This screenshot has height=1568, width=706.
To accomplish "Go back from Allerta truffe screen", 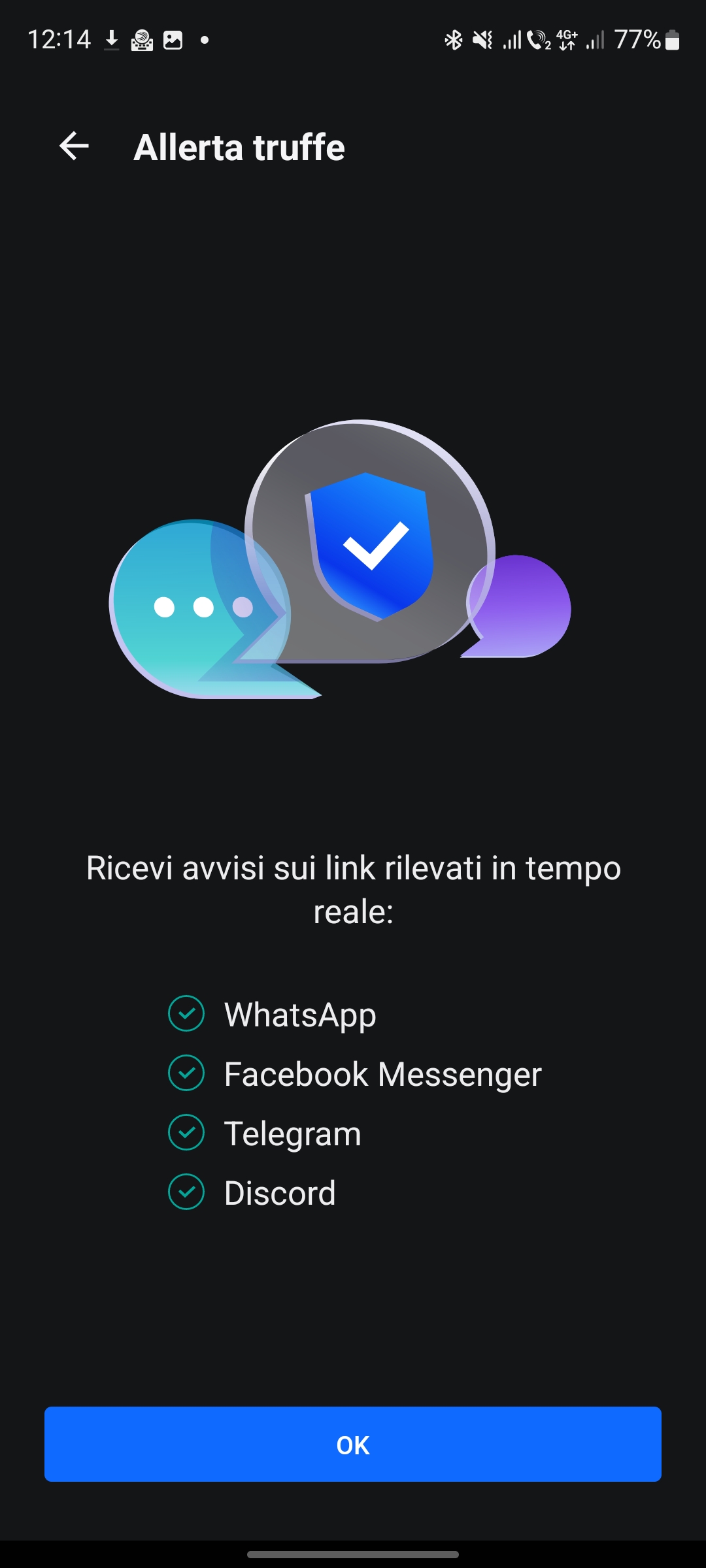I will point(74,146).
